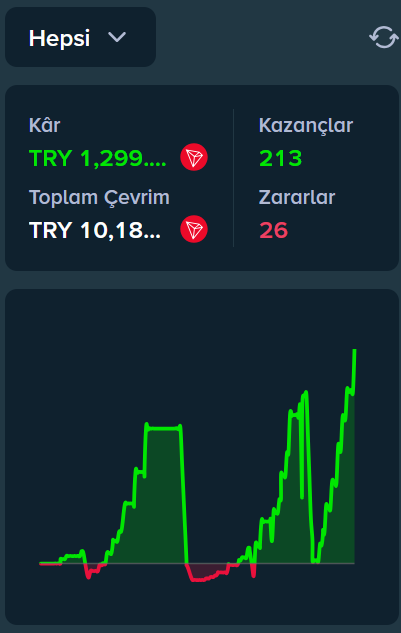Open the Hepsi dropdown filter
Image resolution: width=401 pixels, height=633 pixels.
pos(80,37)
